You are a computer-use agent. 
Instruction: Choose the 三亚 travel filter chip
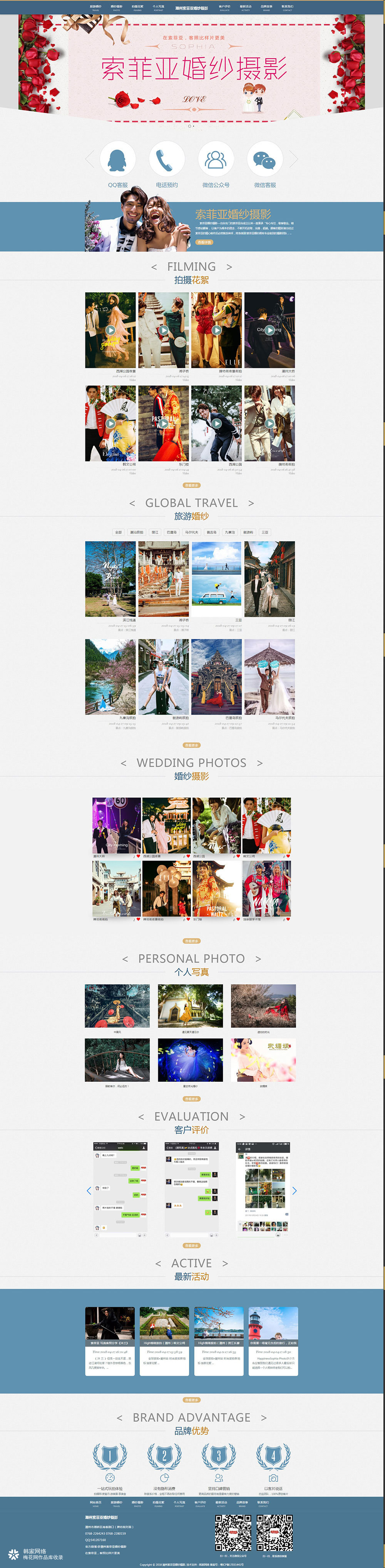coord(265,532)
